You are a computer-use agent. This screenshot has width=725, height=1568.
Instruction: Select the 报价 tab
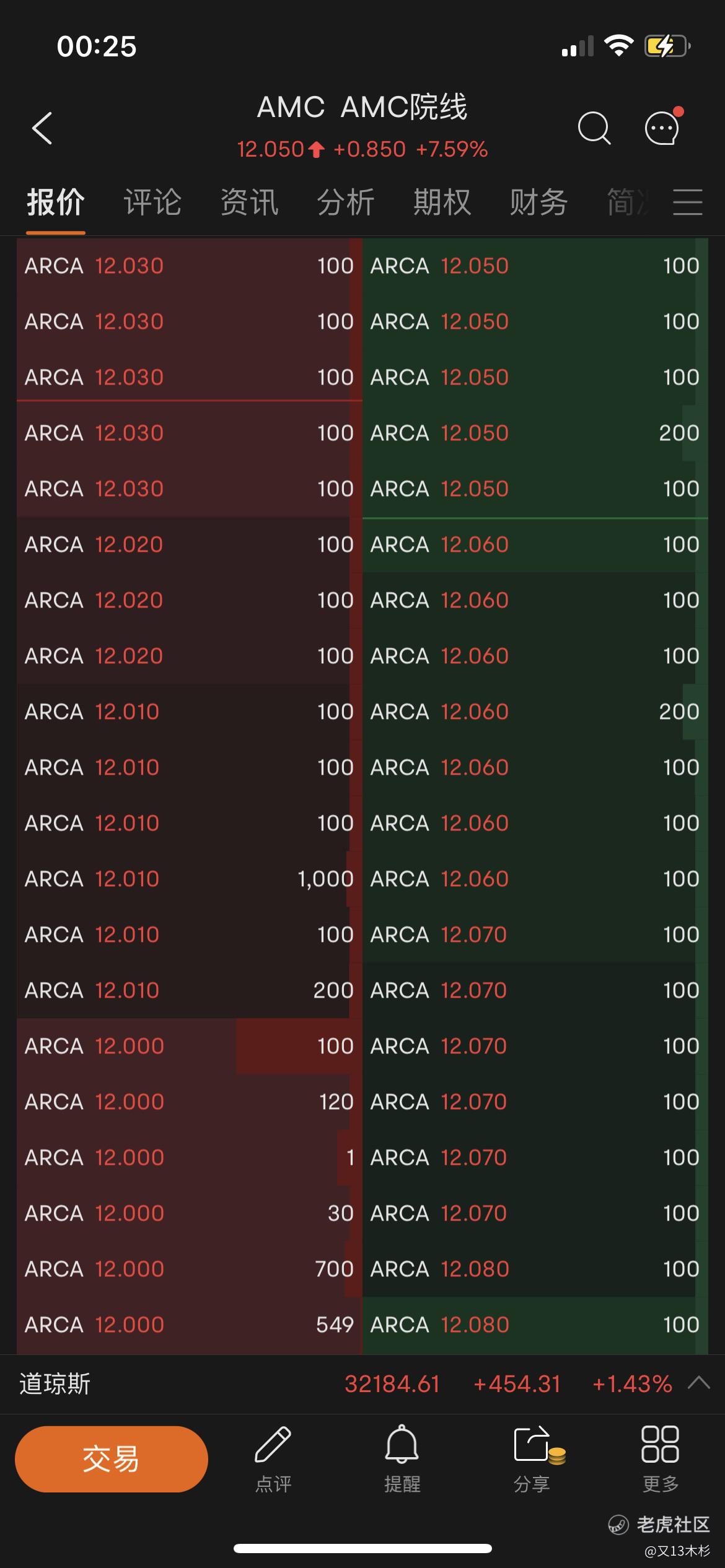point(56,202)
